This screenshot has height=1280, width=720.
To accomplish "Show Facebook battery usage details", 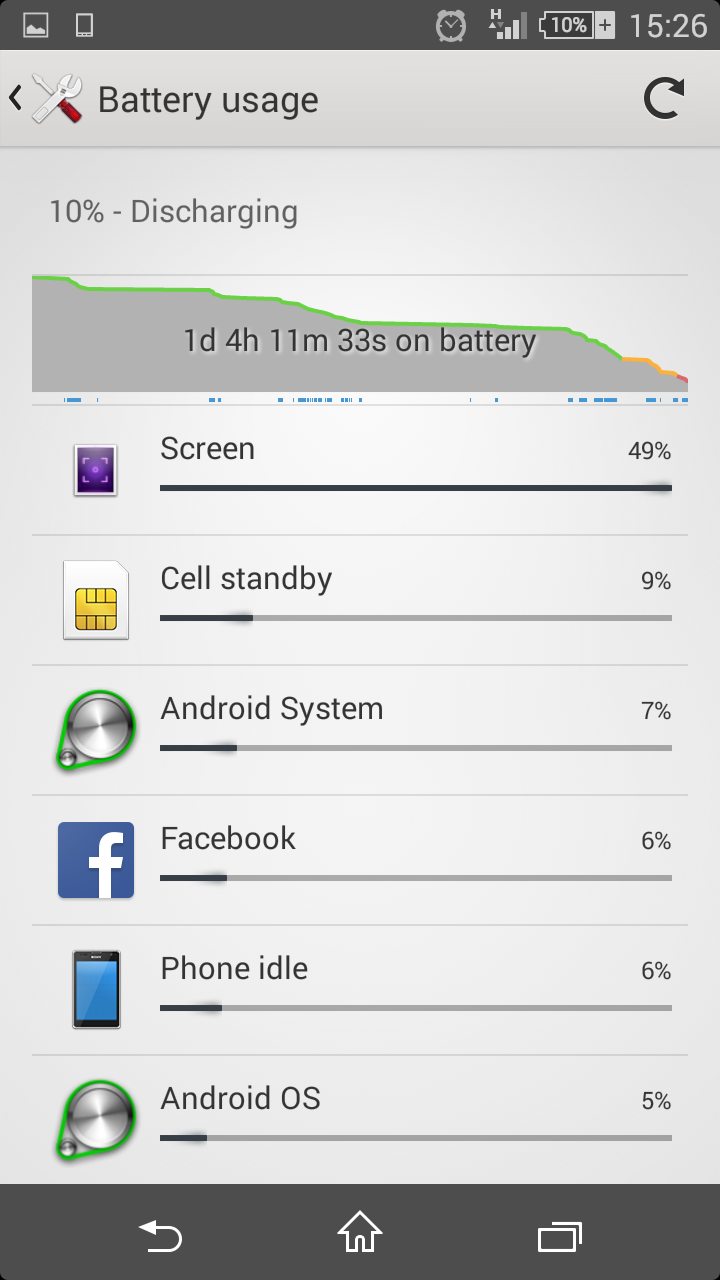I will click(360, 860).
